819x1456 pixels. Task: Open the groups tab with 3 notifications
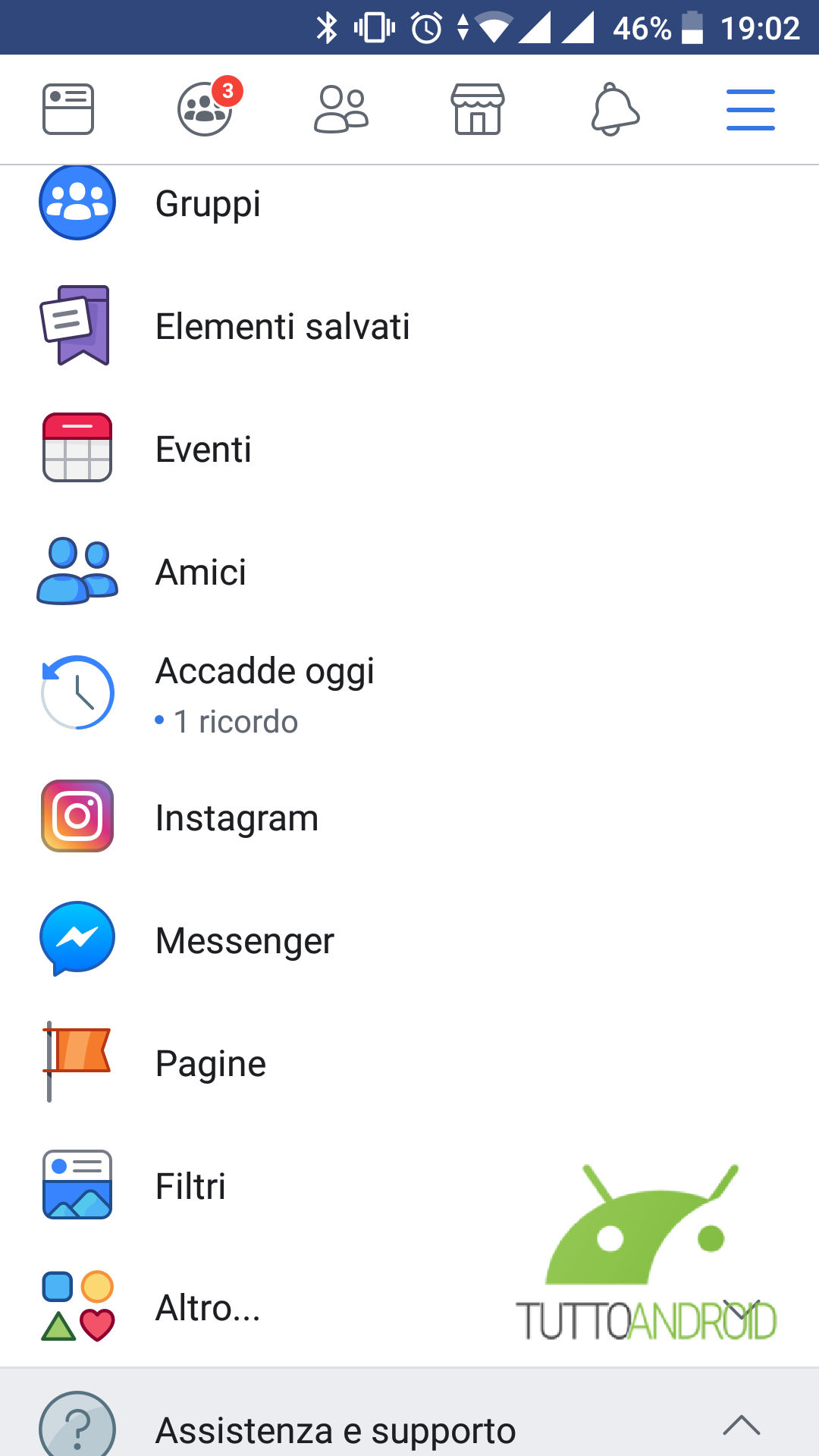pos(205,109)
